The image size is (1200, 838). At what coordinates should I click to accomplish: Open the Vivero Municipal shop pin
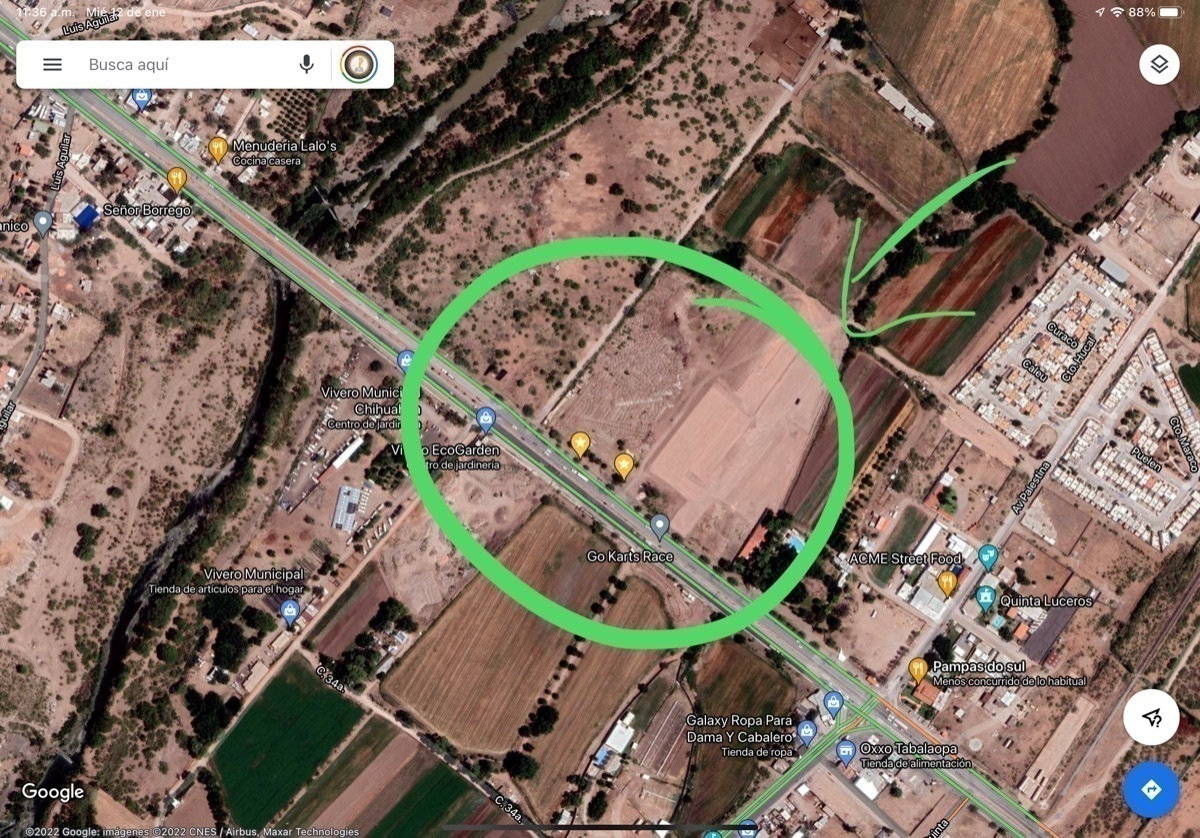tap(290, 610)
